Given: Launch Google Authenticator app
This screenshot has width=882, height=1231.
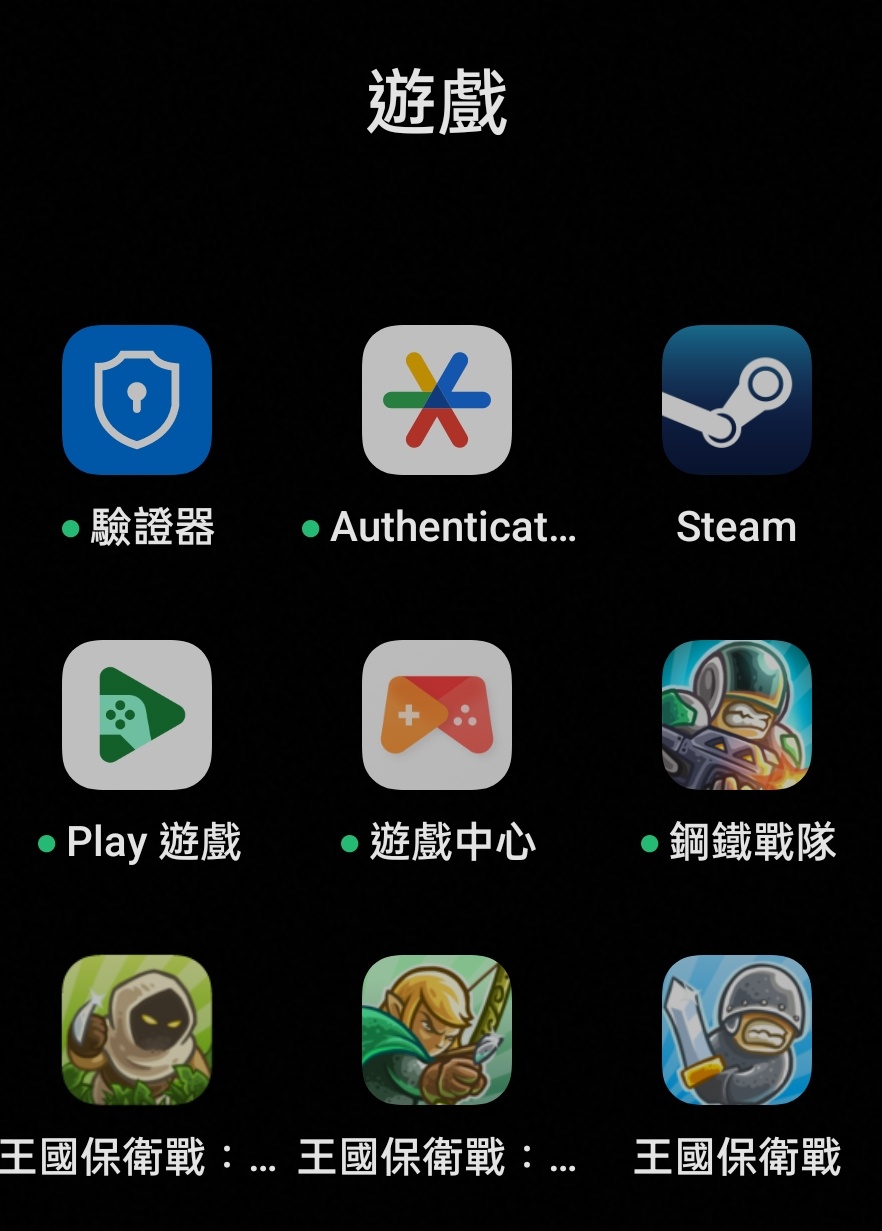Looking at the screenshot, I should (437, 399).
